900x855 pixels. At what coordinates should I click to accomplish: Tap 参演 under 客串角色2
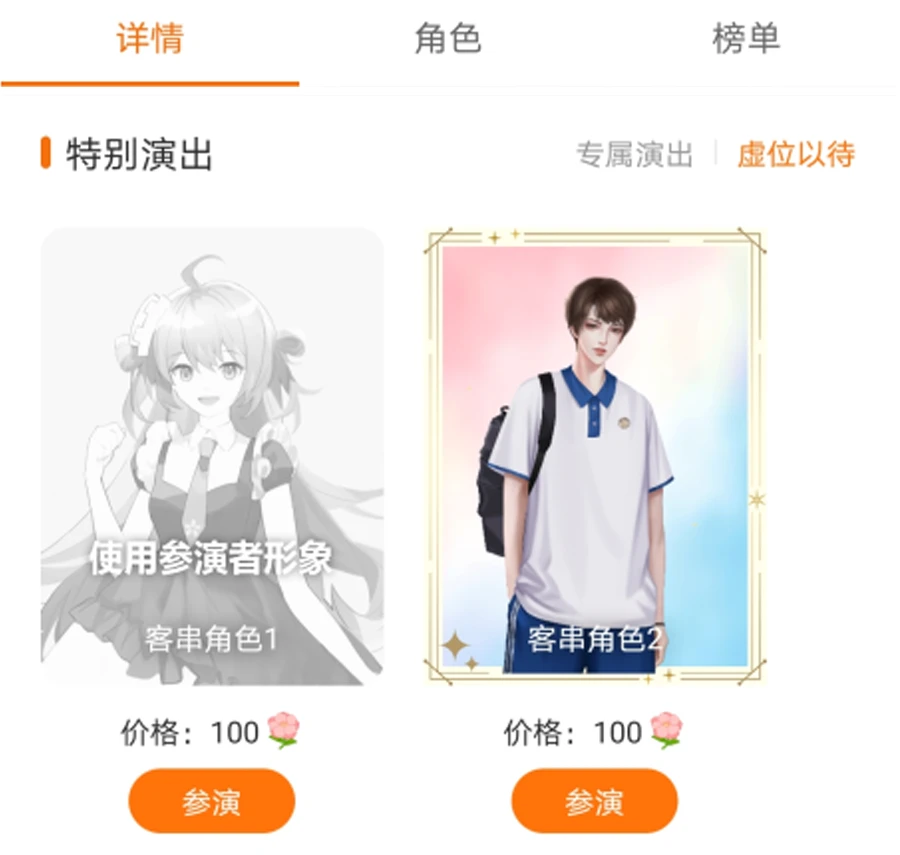(595, 801)
